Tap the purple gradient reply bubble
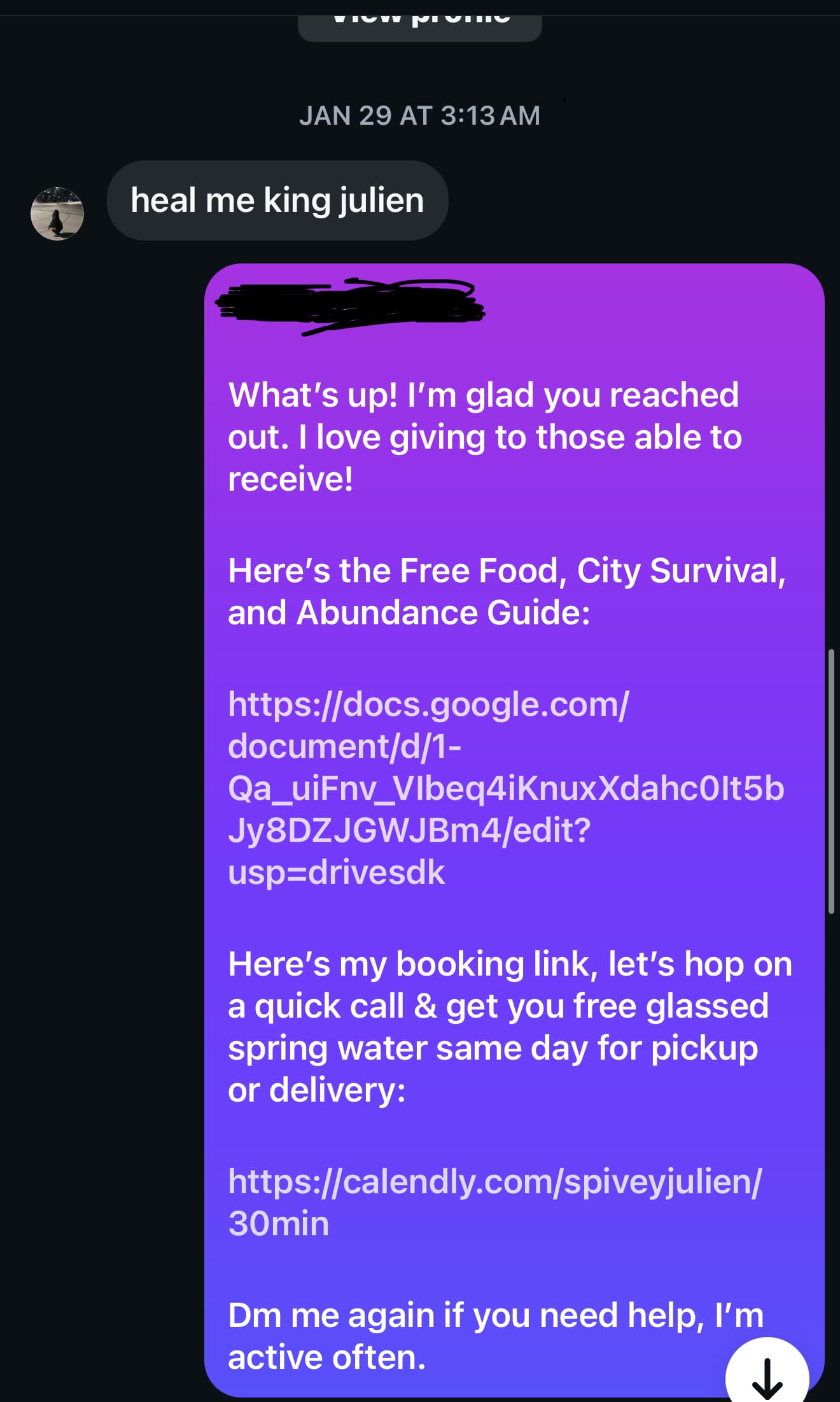This screenshot has width=840, height=1402. 509,827
